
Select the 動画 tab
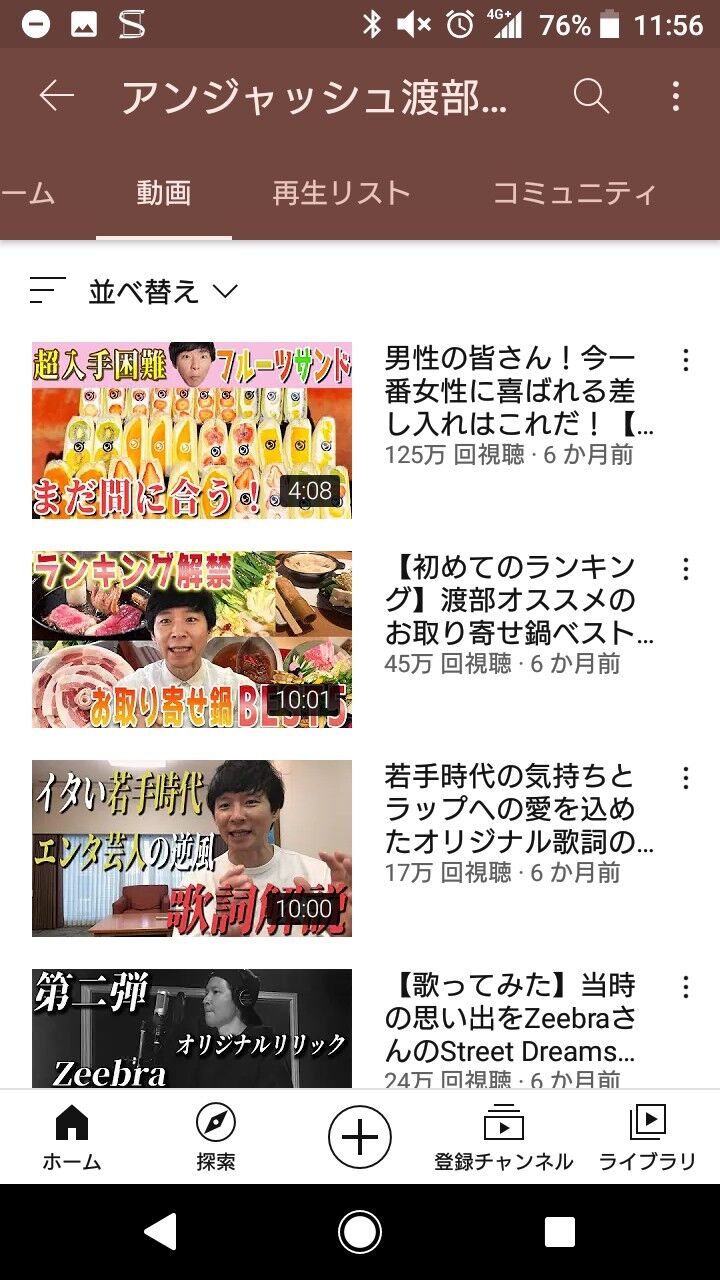click(x=164, y=193)
